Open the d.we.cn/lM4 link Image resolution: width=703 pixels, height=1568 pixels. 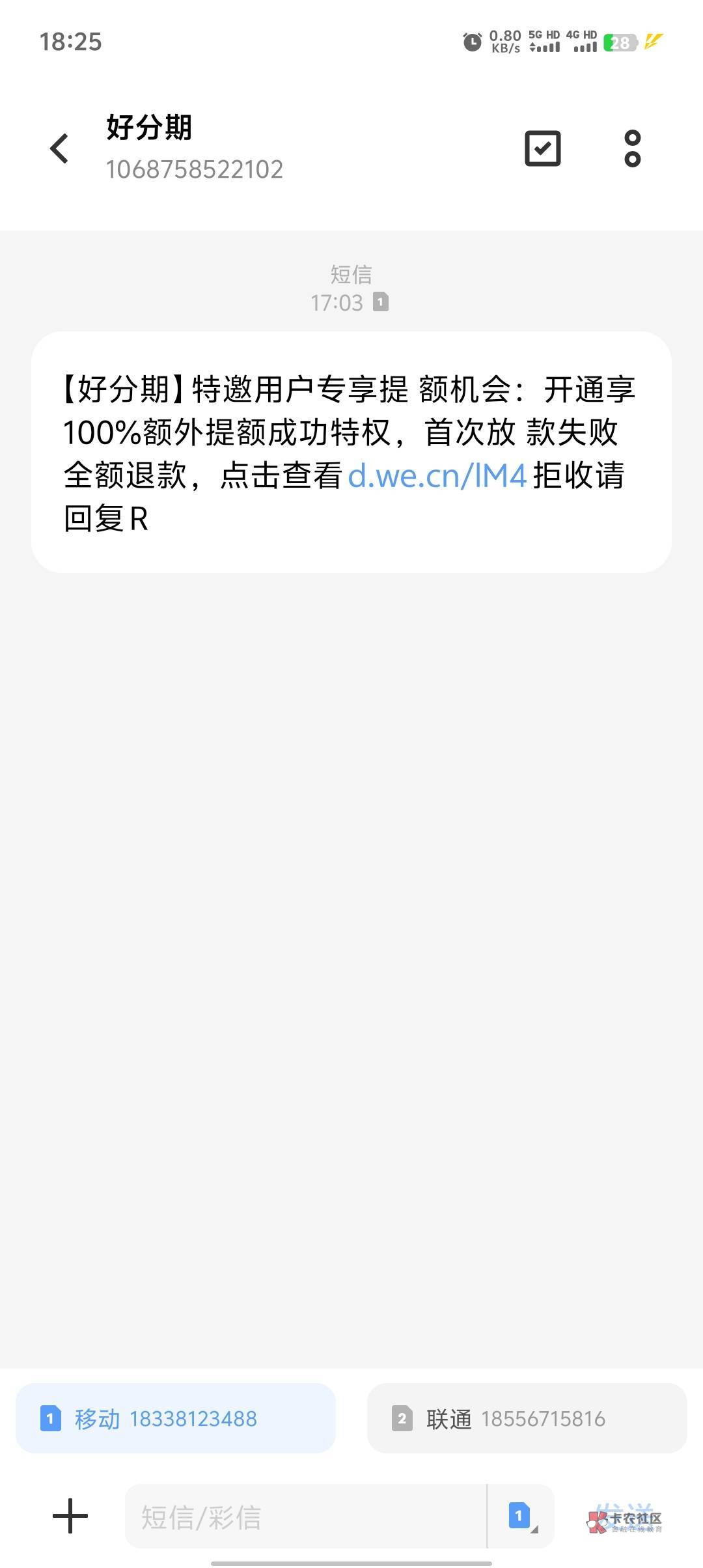click(437, 475)
